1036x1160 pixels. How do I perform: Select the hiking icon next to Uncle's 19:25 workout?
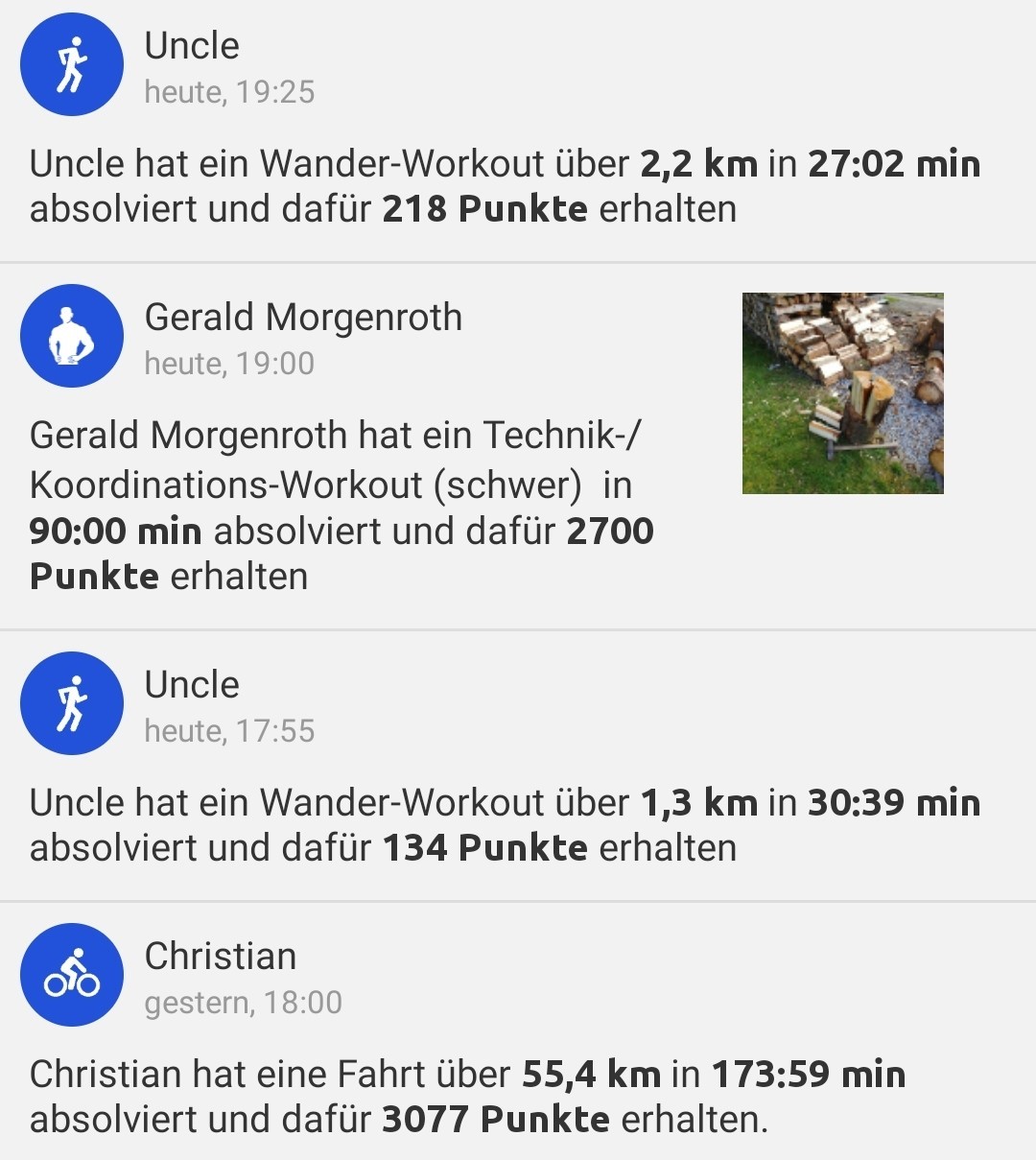(72, 63)
